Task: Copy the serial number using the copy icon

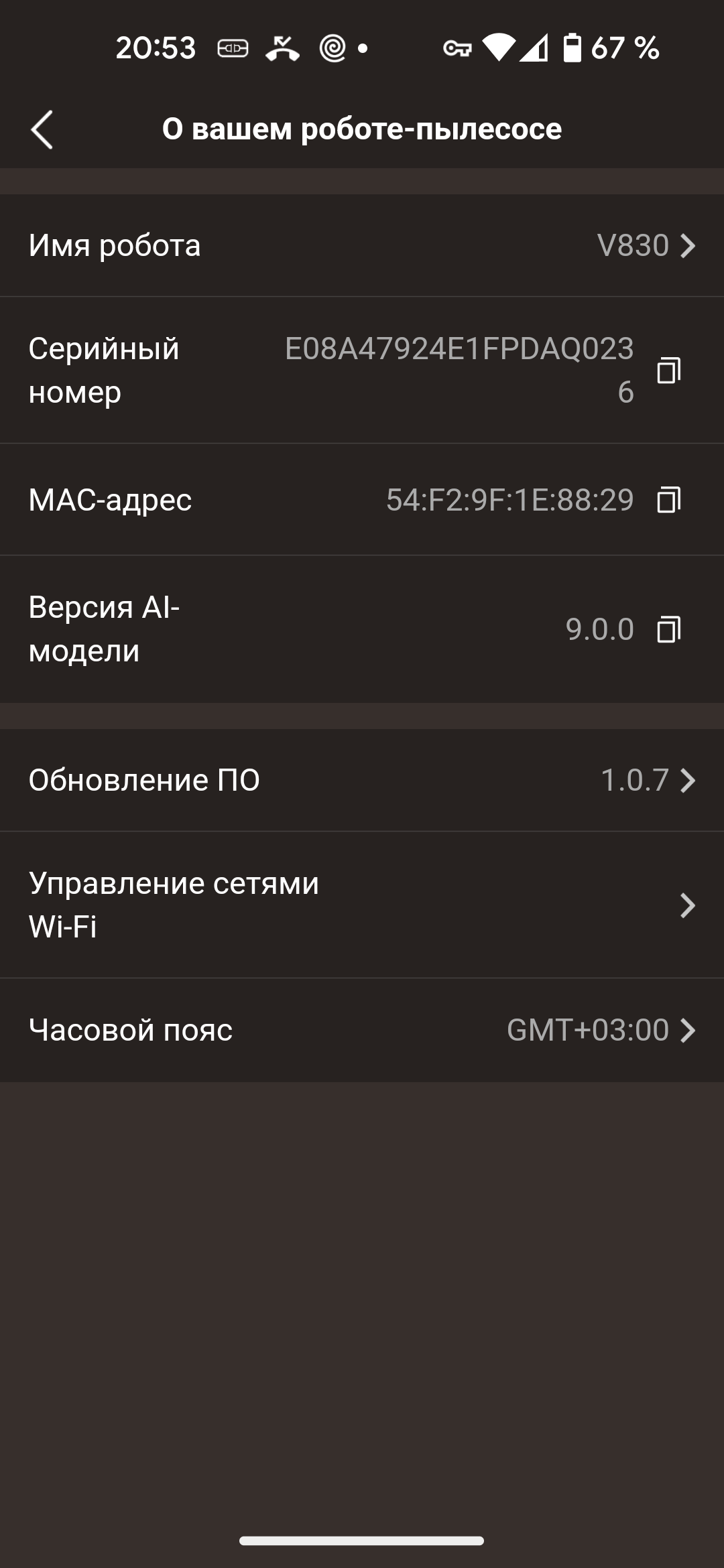Action: (x=668, y=372)
